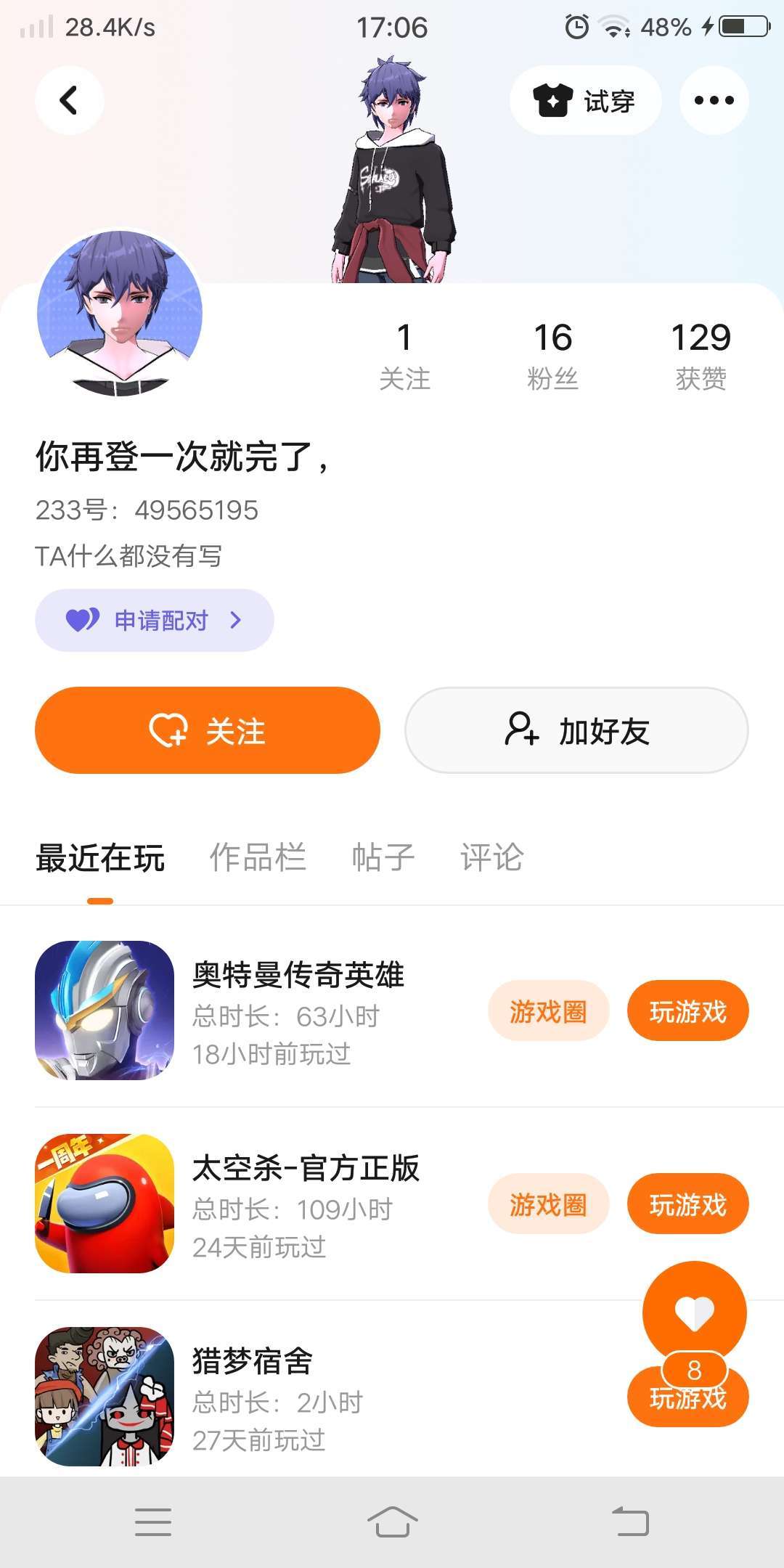
Task: Open the three-dot overflow menu
Action: [714, 100]
